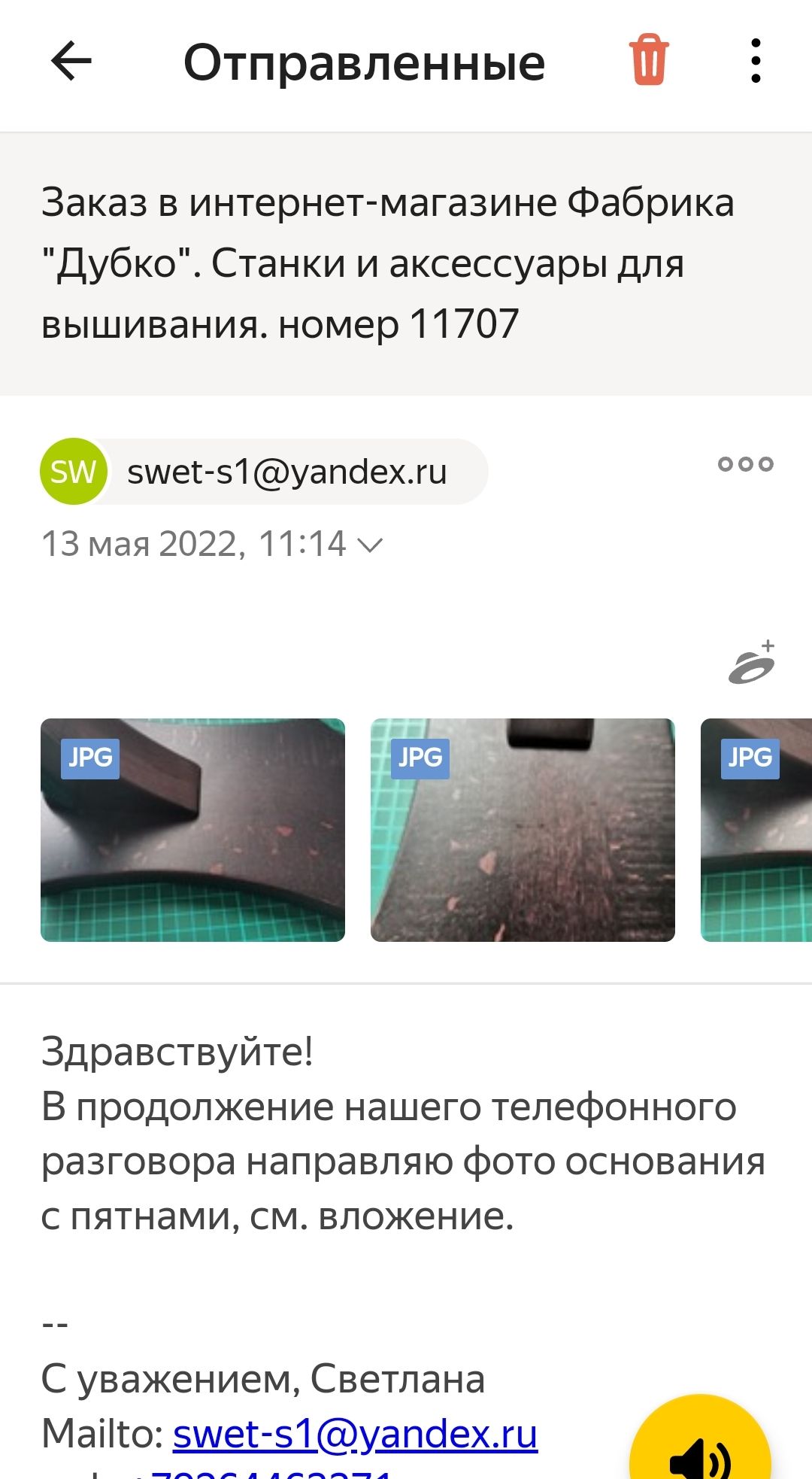
Task: Follow the swet-s1@yandex.ru mailto link
Action: tap(355, 1434)
